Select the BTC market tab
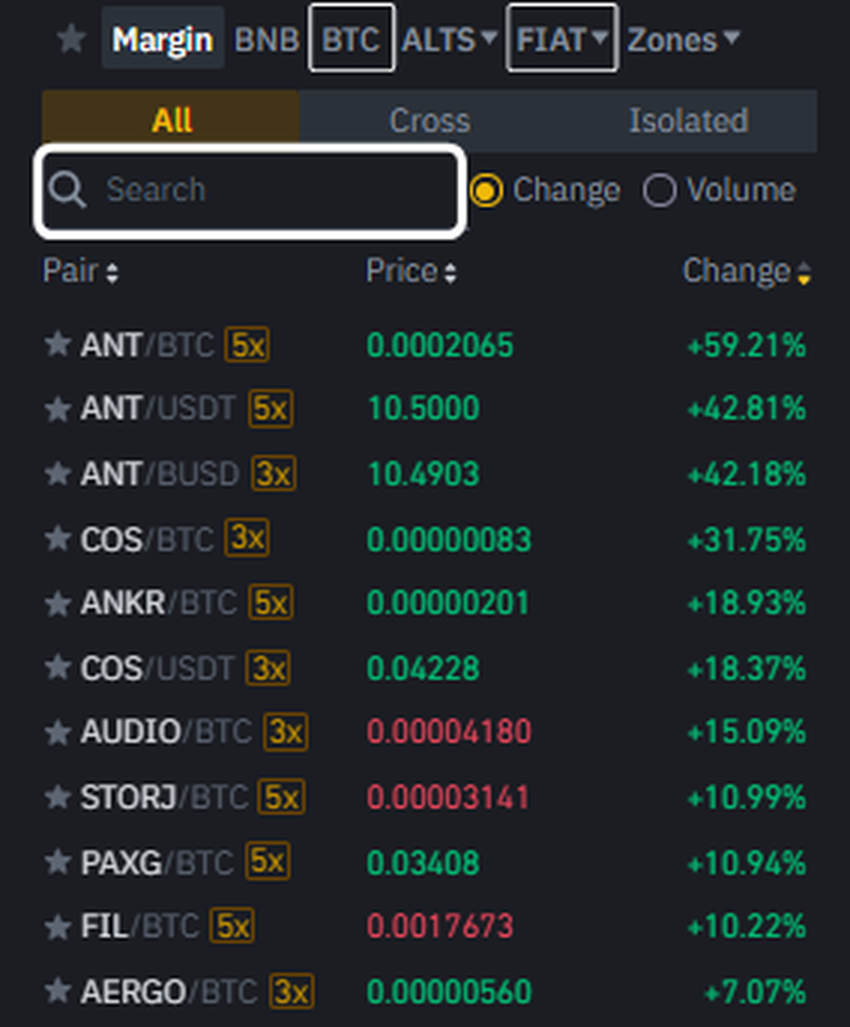Viewport: 850px width, 1027px height. (x=351, y=40)
